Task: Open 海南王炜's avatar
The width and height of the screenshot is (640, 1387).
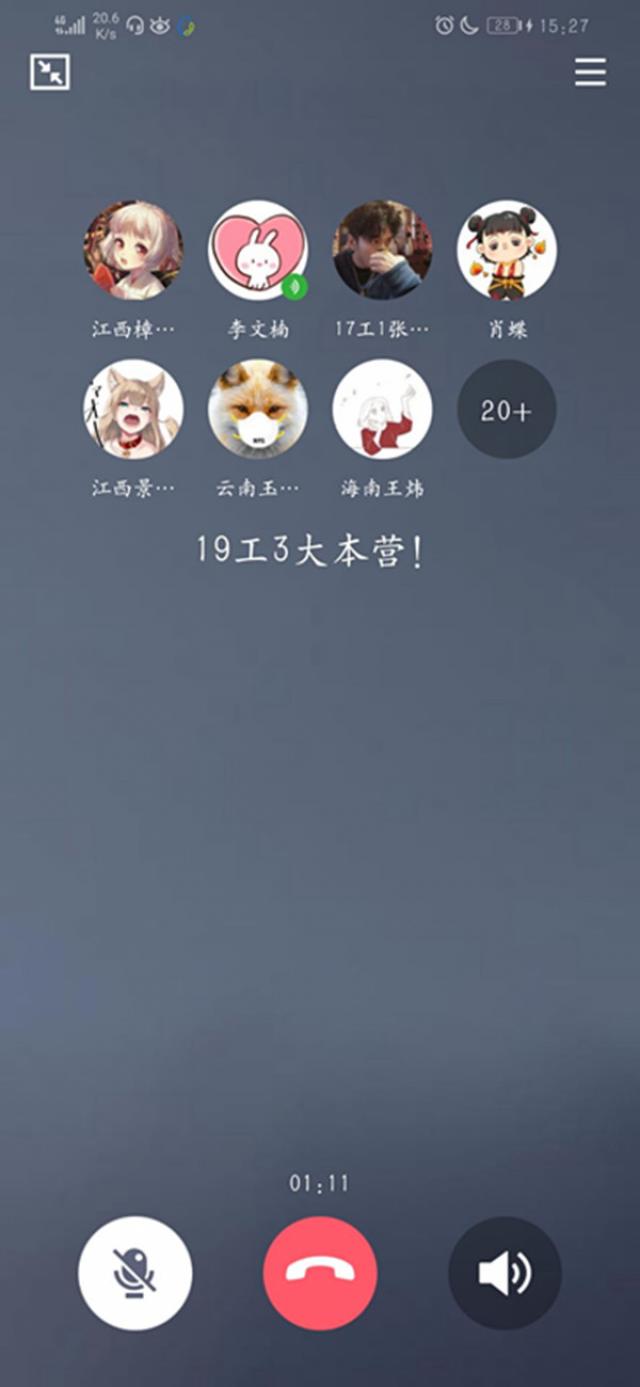Action: pos(383,409)
